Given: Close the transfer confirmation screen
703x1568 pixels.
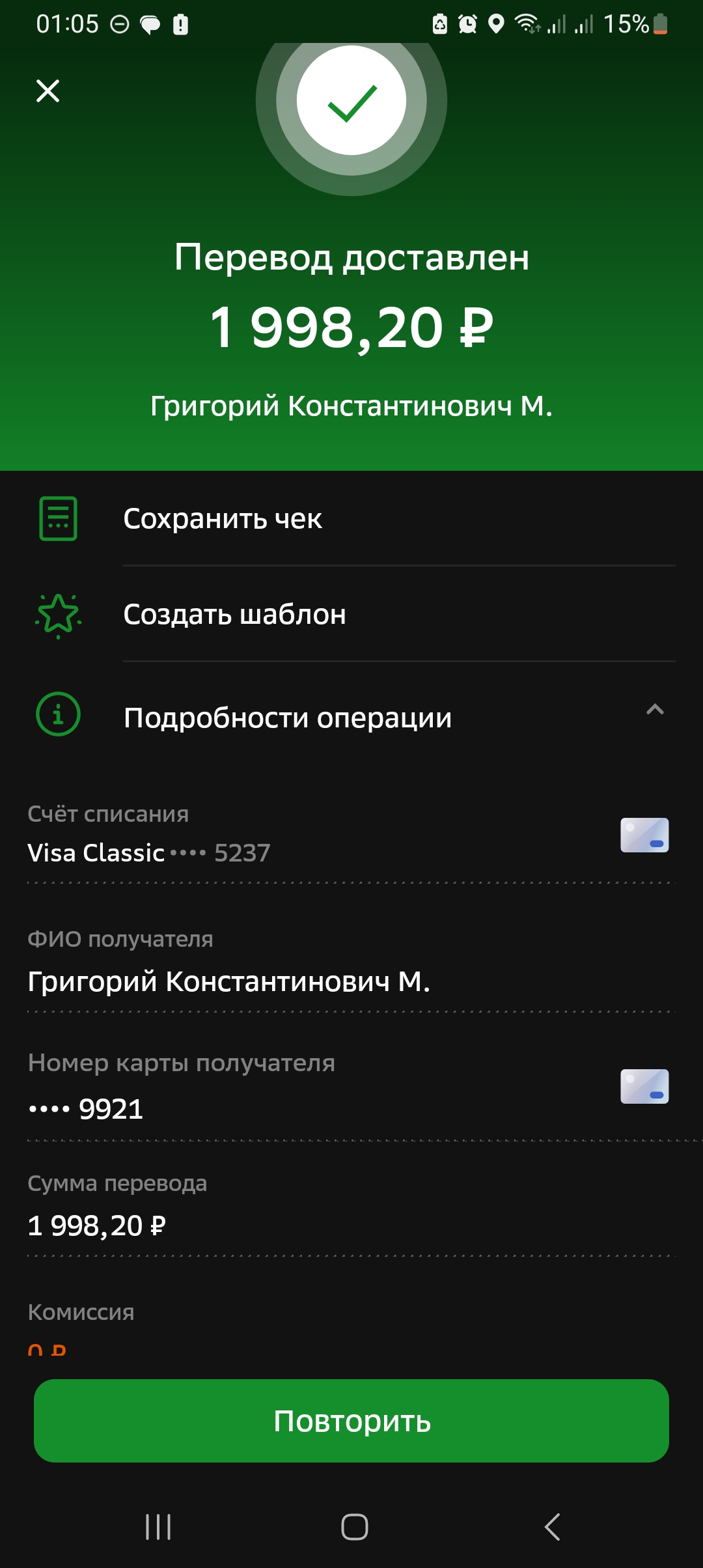Looking at the screenshot, I should 48,91.
